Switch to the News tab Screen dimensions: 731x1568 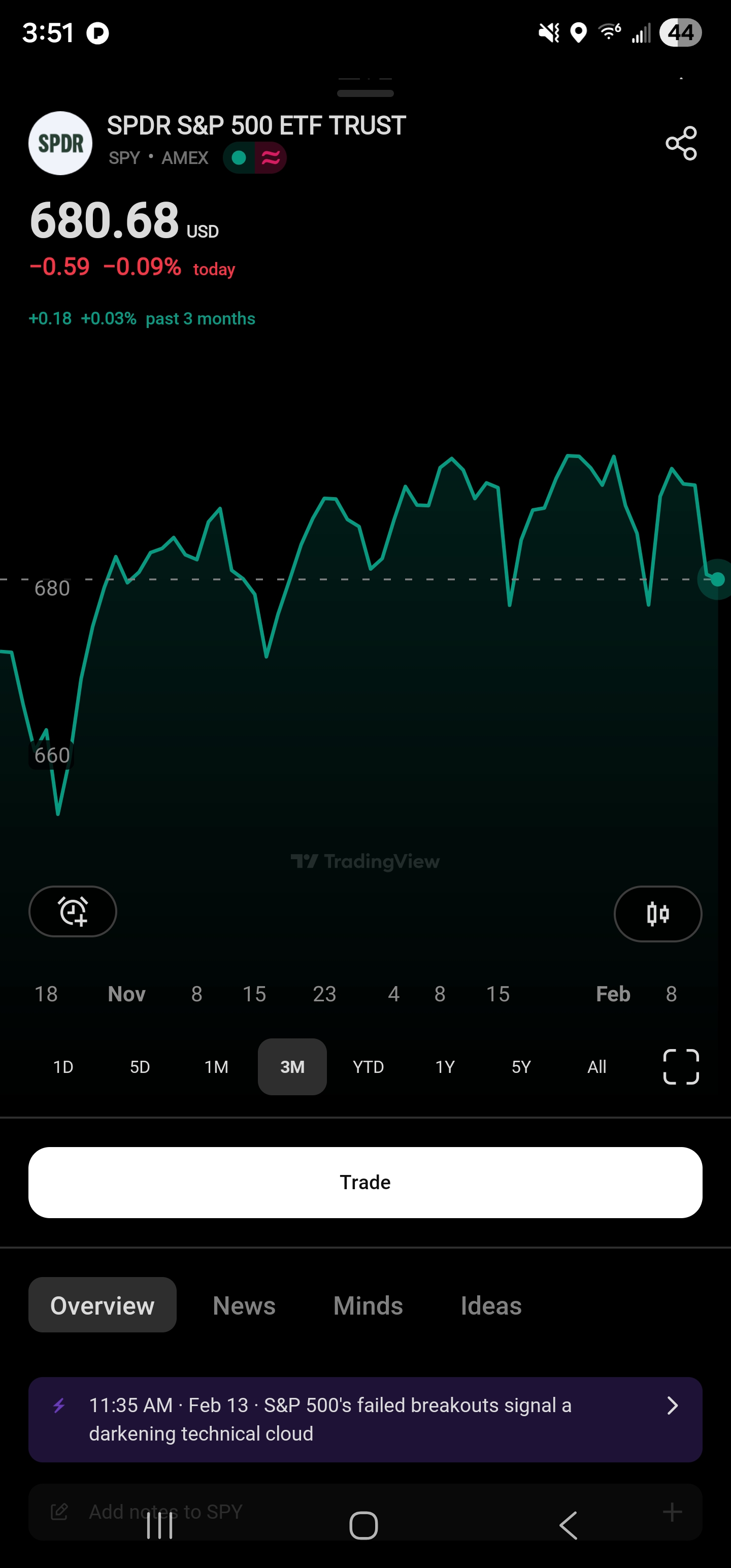pyautogui.click(x=244, y=1305)
